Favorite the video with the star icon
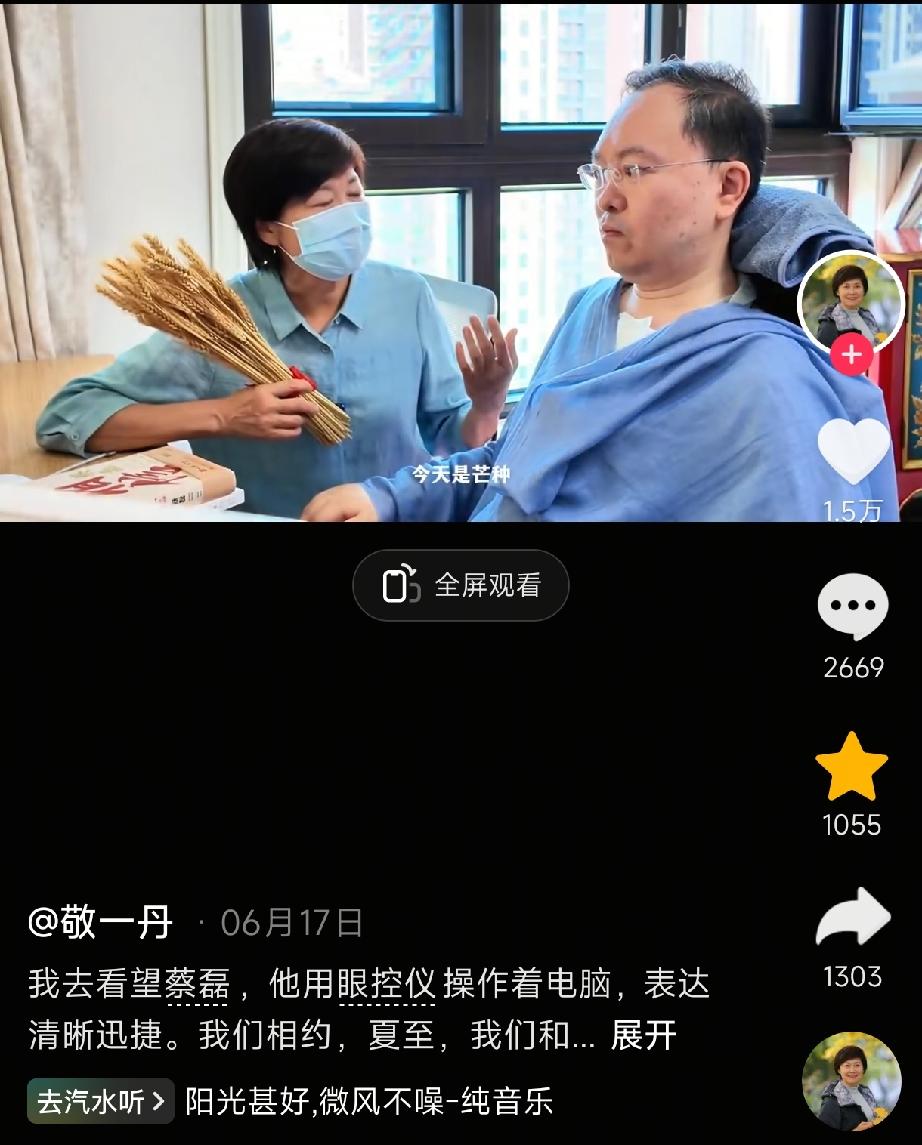Image resolution: width=922 pixels, height=1145 pixels. click(852, 767)
